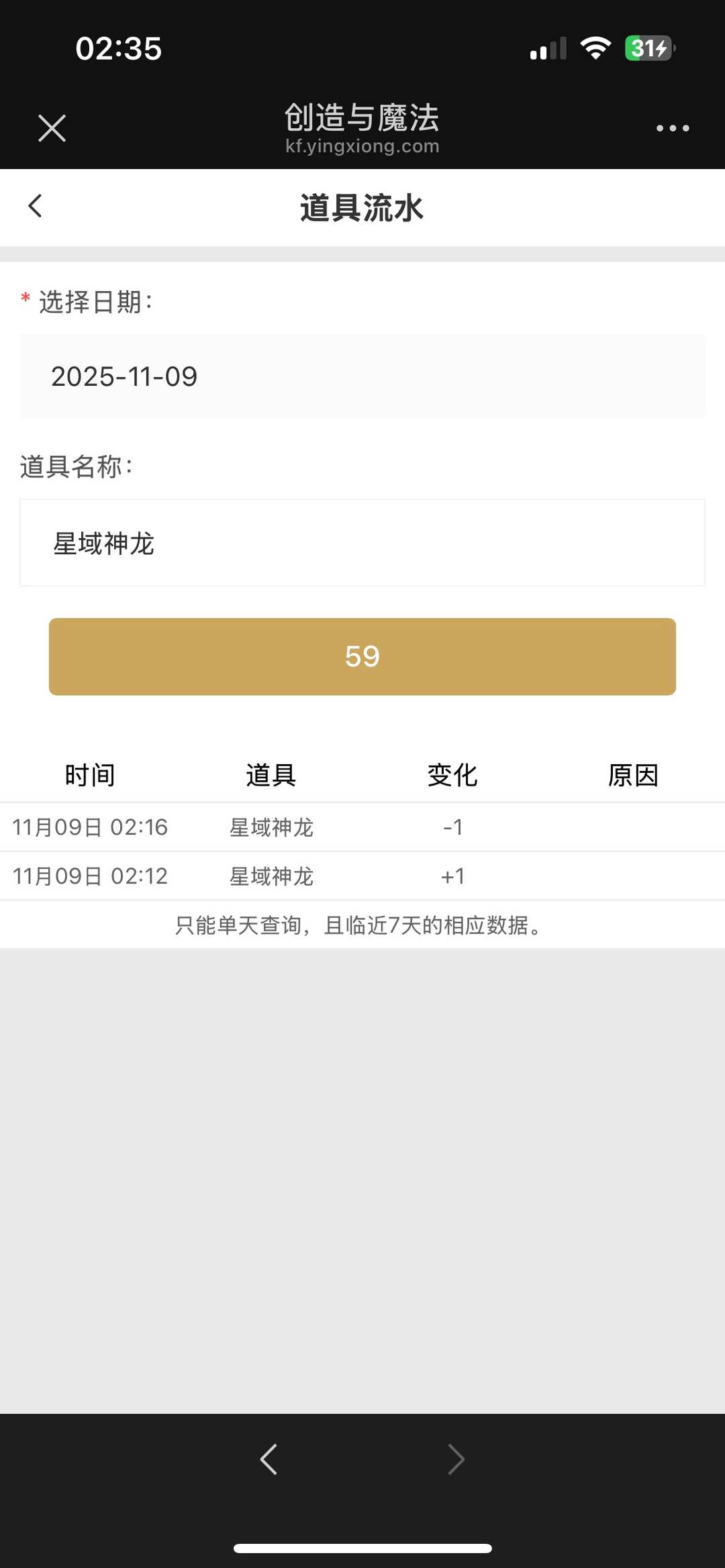
Task: Open the 选择日期 date picker
Action: pyautogui.click(x=362, y=376)
